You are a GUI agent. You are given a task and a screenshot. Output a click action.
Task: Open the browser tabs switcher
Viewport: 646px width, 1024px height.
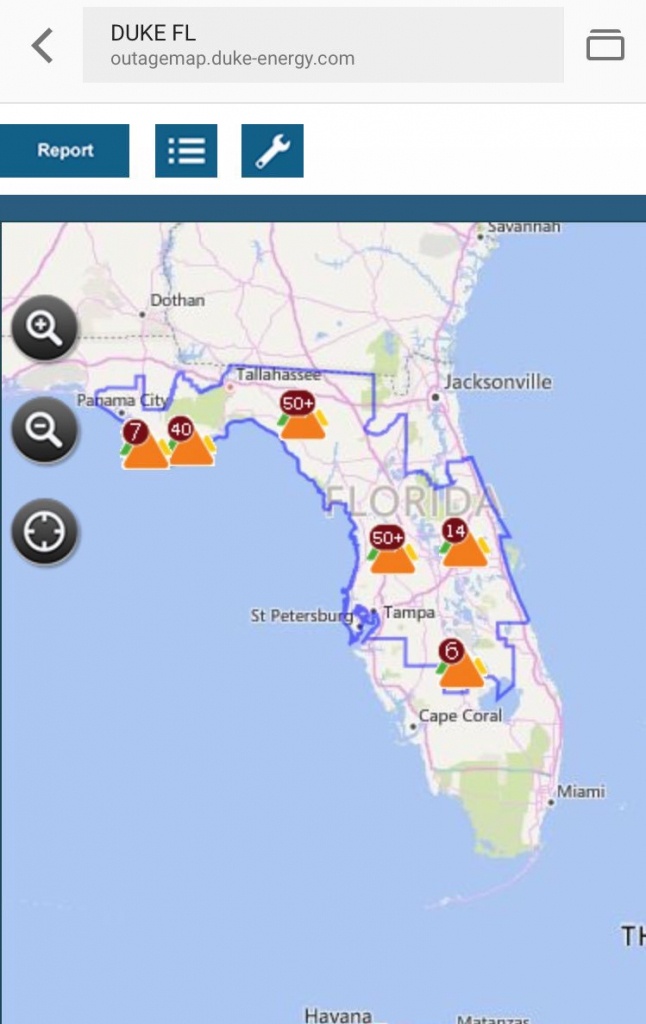[604, 46]
